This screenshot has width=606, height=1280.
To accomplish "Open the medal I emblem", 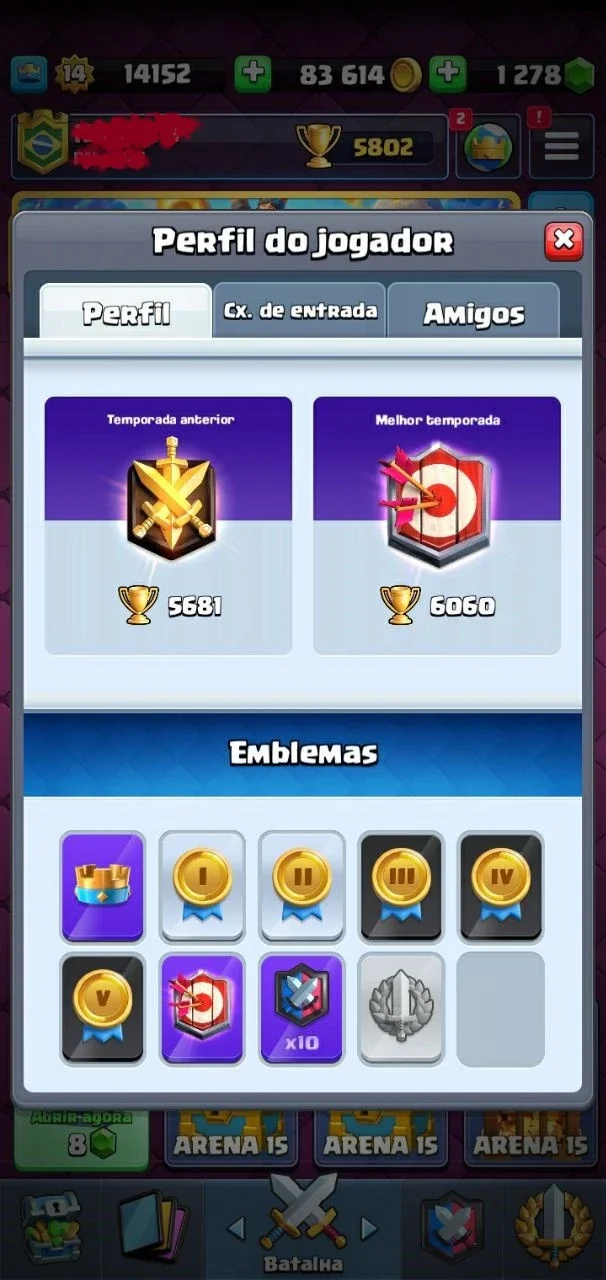I will 202,886.
